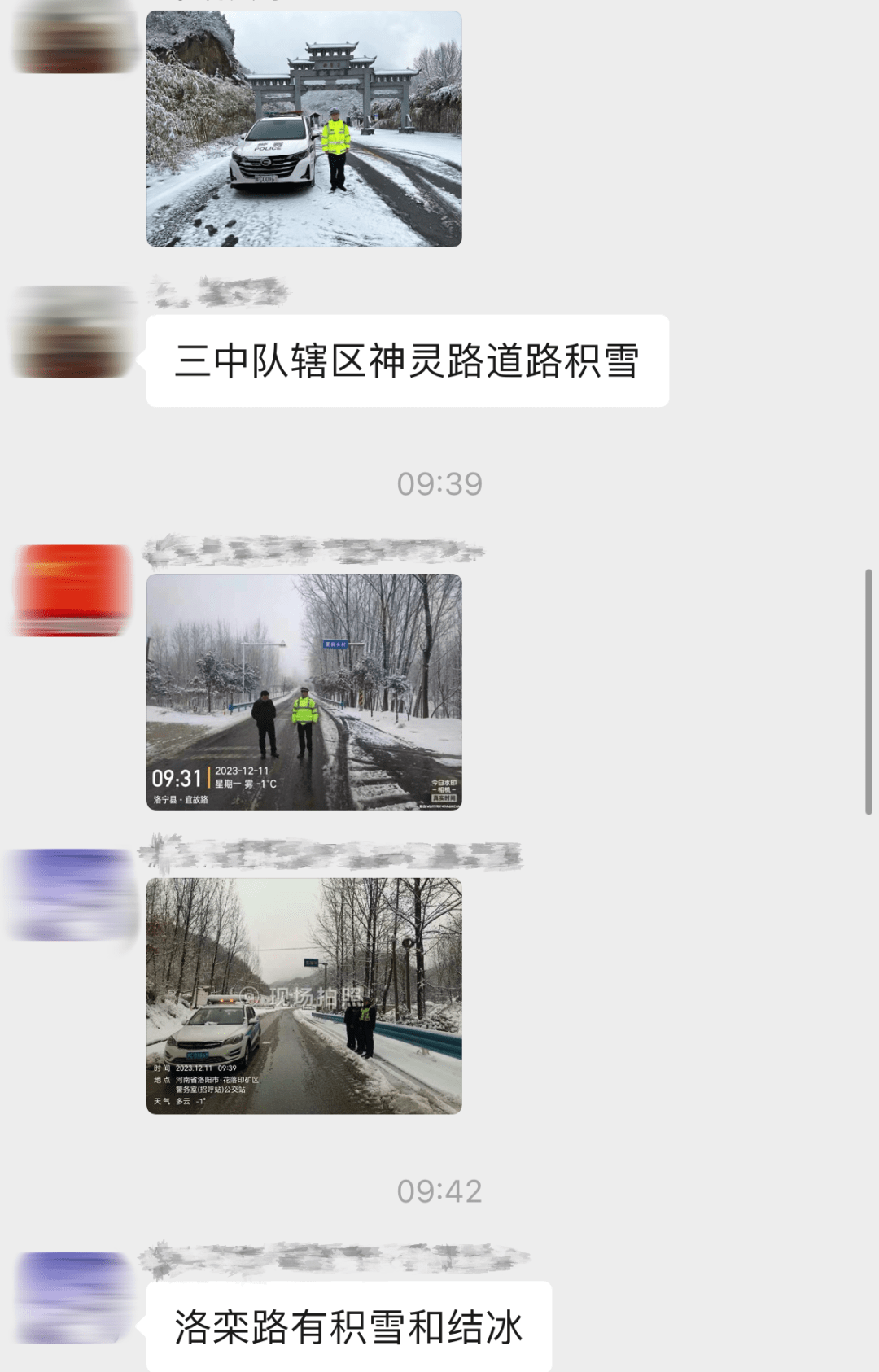Open the photo watermarked 现场拍照
Image resolution: width=879 pixels, height=1372 pixels.
click(x=304, y=995)
